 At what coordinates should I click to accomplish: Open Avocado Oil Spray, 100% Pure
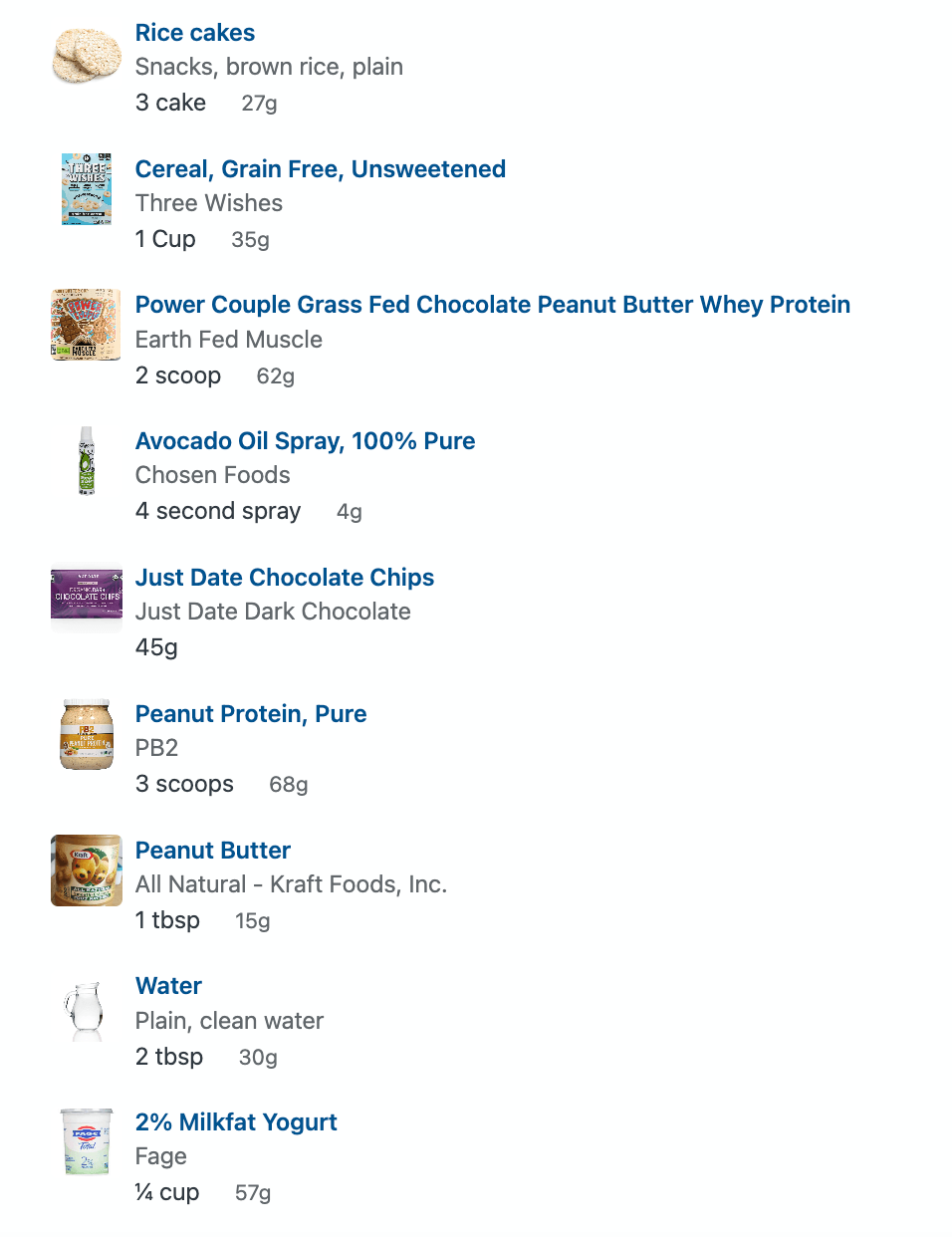point(305,441)
